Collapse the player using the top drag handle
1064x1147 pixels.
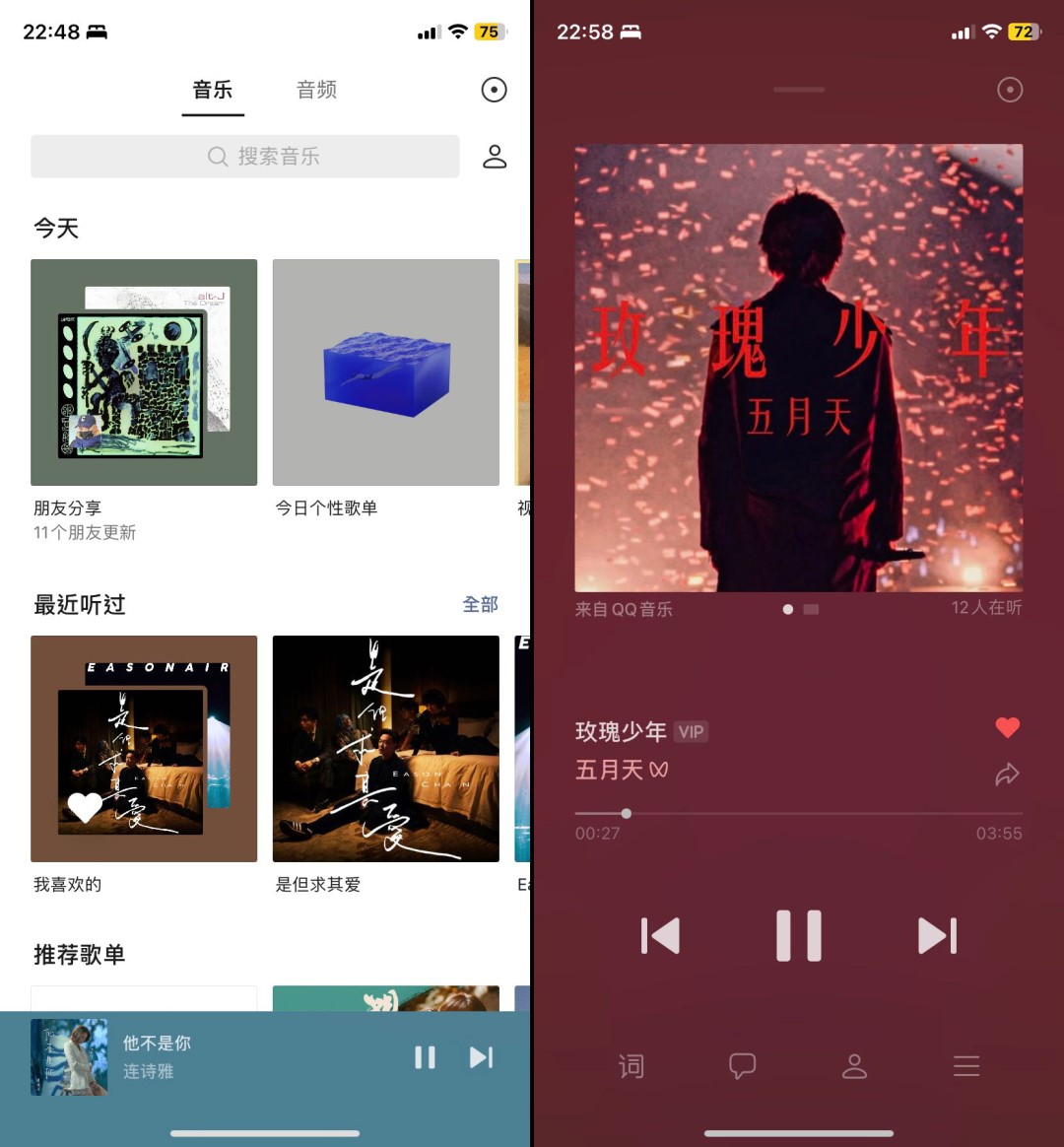[798, 89]
